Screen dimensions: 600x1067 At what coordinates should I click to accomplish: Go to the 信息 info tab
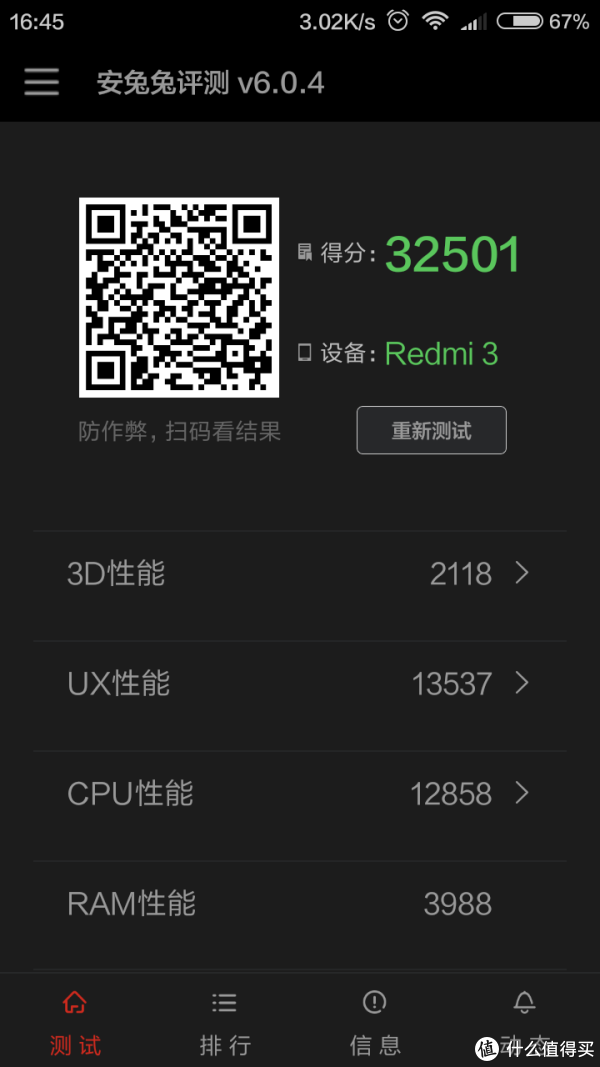point(375,1021)
